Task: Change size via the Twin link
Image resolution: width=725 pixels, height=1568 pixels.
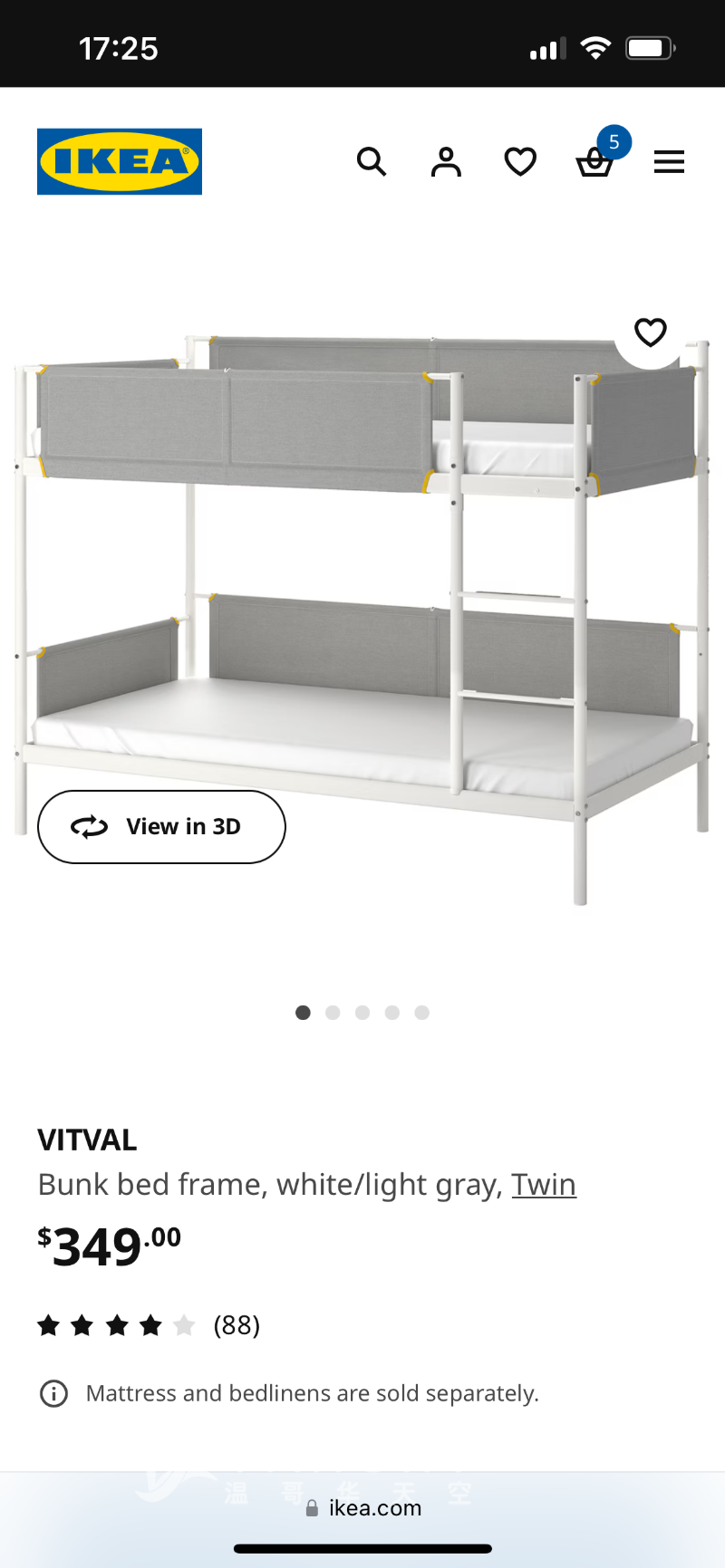Action: (544, 1185)
